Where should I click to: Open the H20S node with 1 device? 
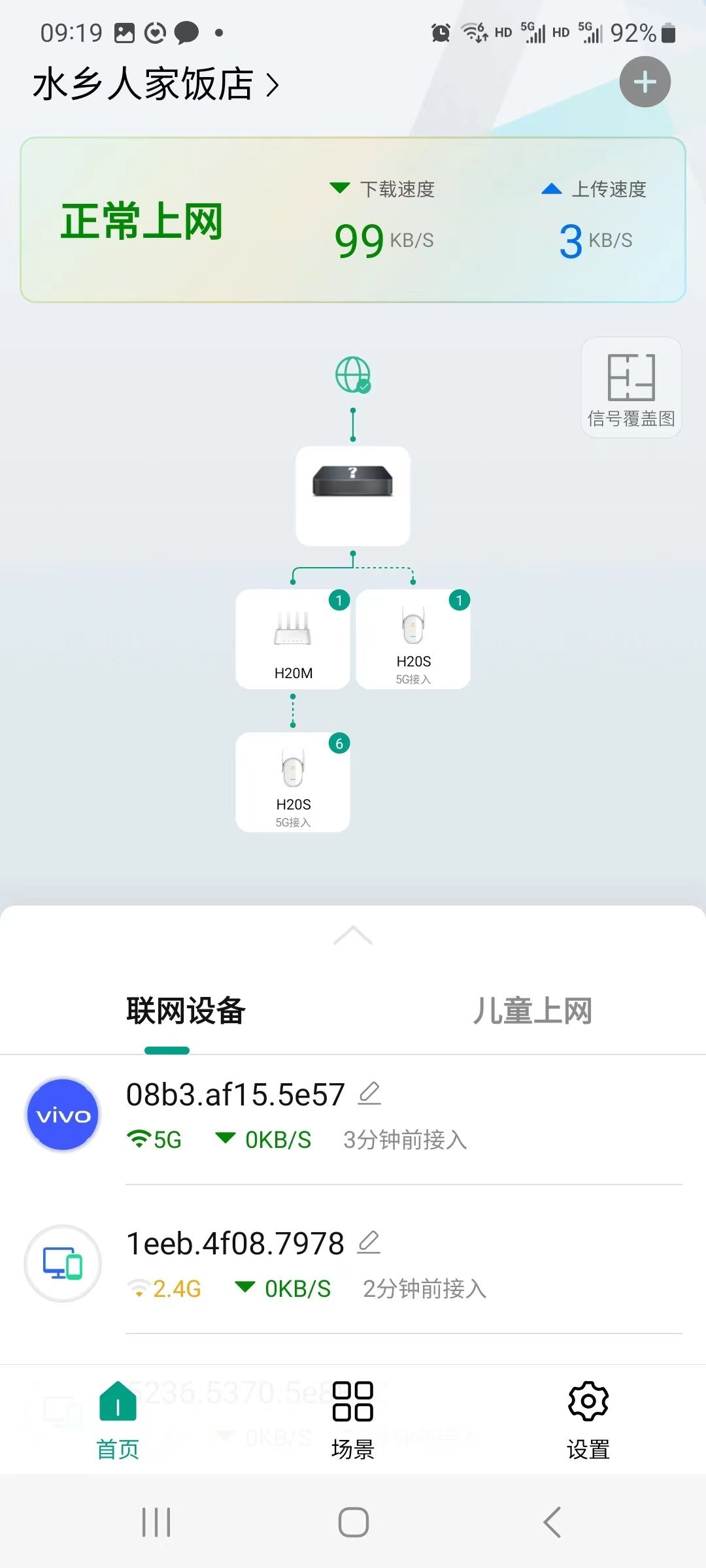(x=413, y=639)
